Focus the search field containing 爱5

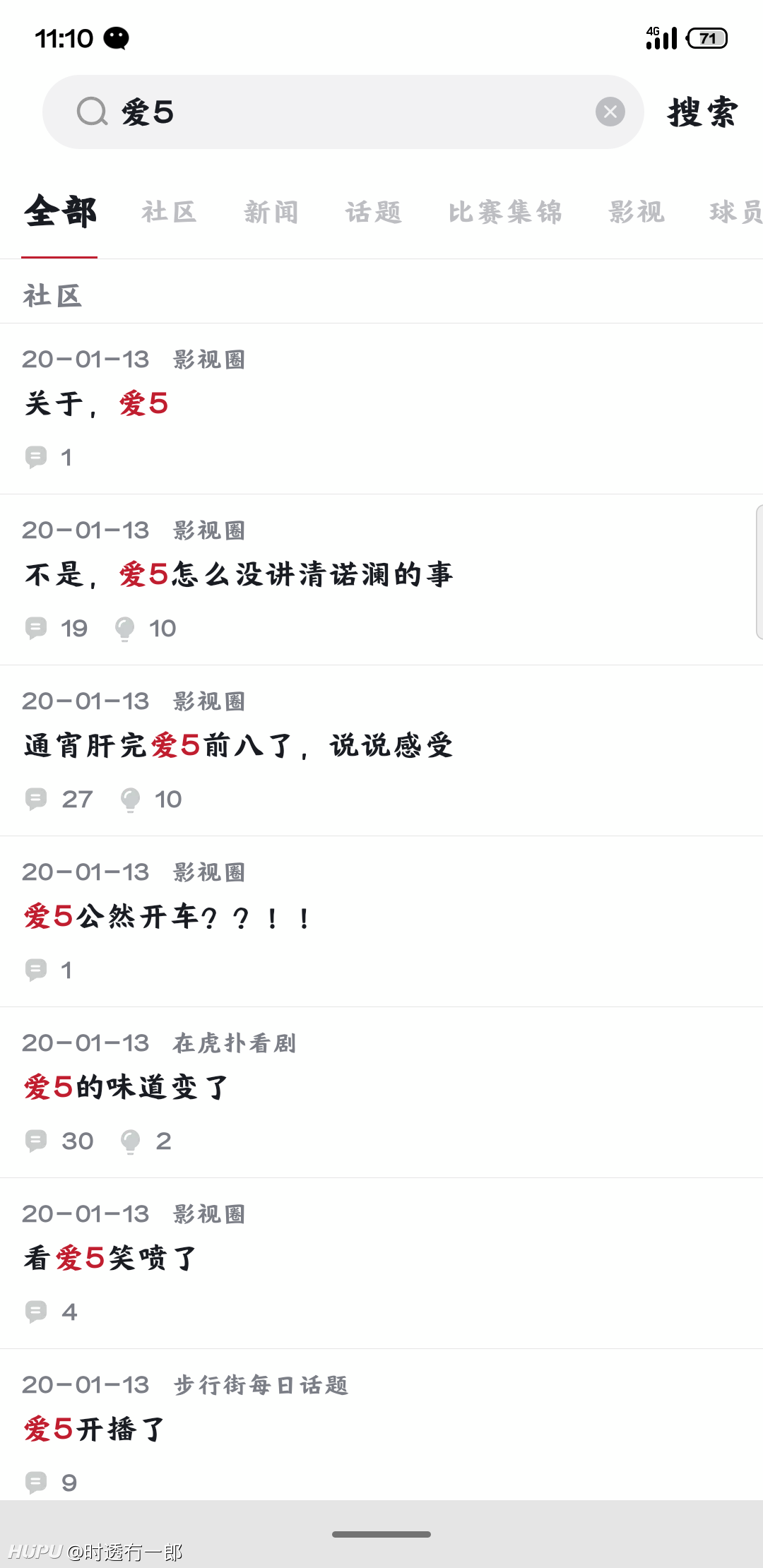(343, 112)
